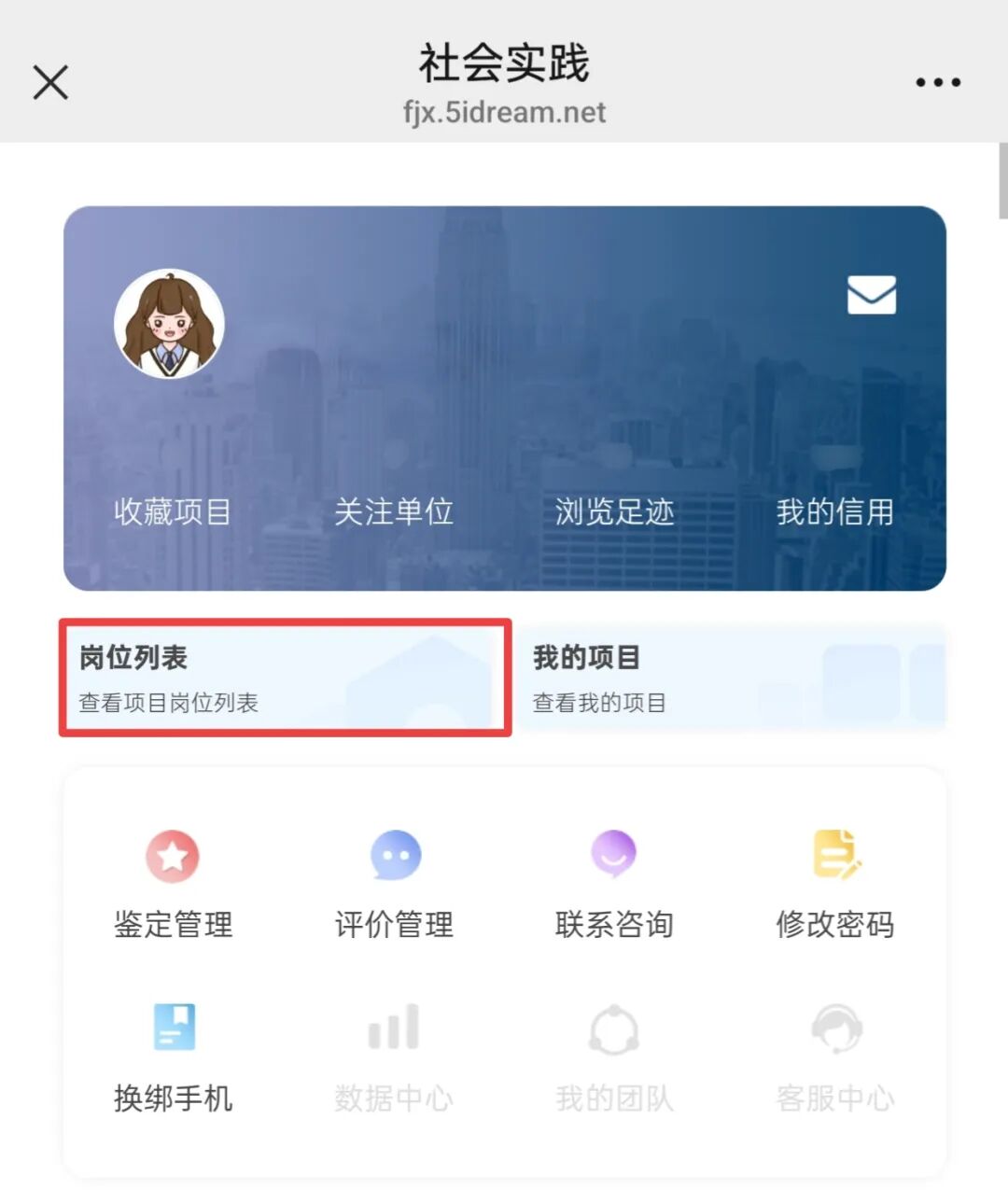Open 收藏项目 (favorite projects)
The height and width of the screenshot is (1203, 1008).
tap(175, 511)
